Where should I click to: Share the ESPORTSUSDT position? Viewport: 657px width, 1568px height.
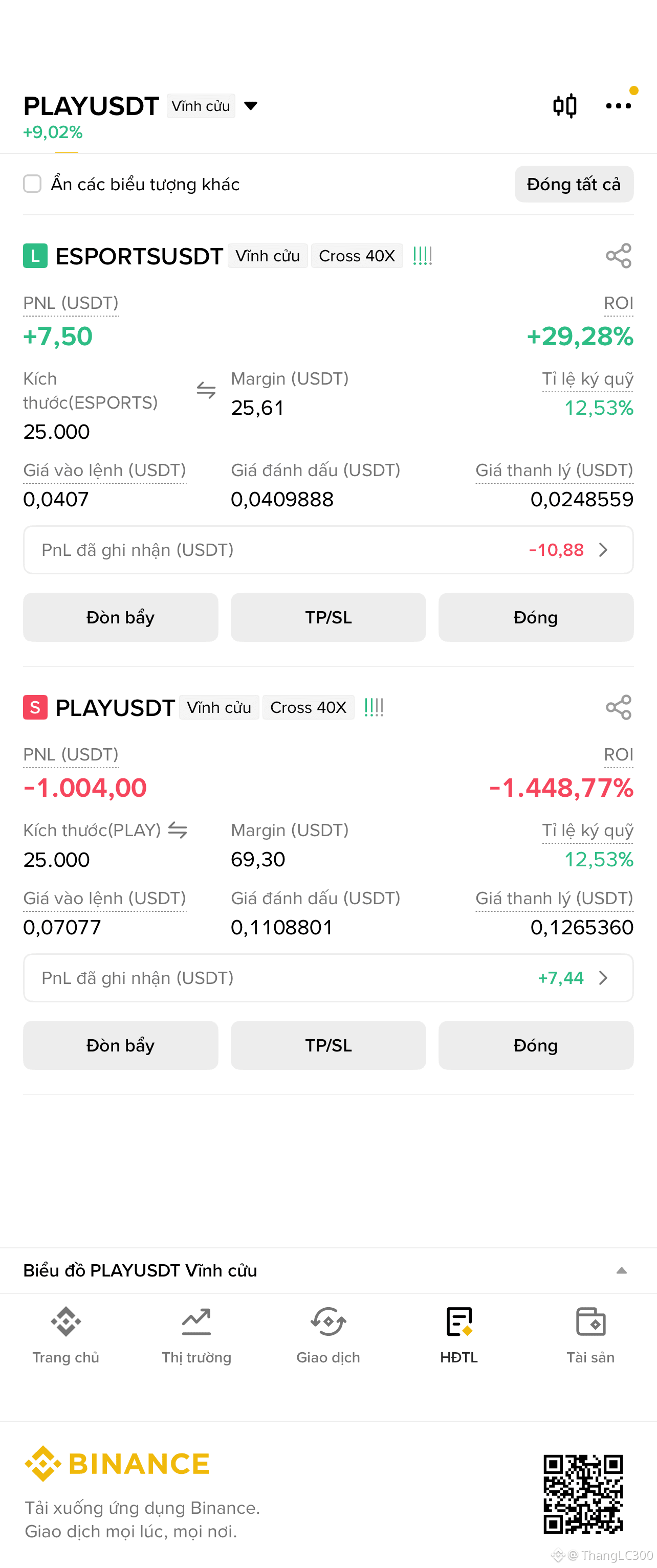coord(618,256)
